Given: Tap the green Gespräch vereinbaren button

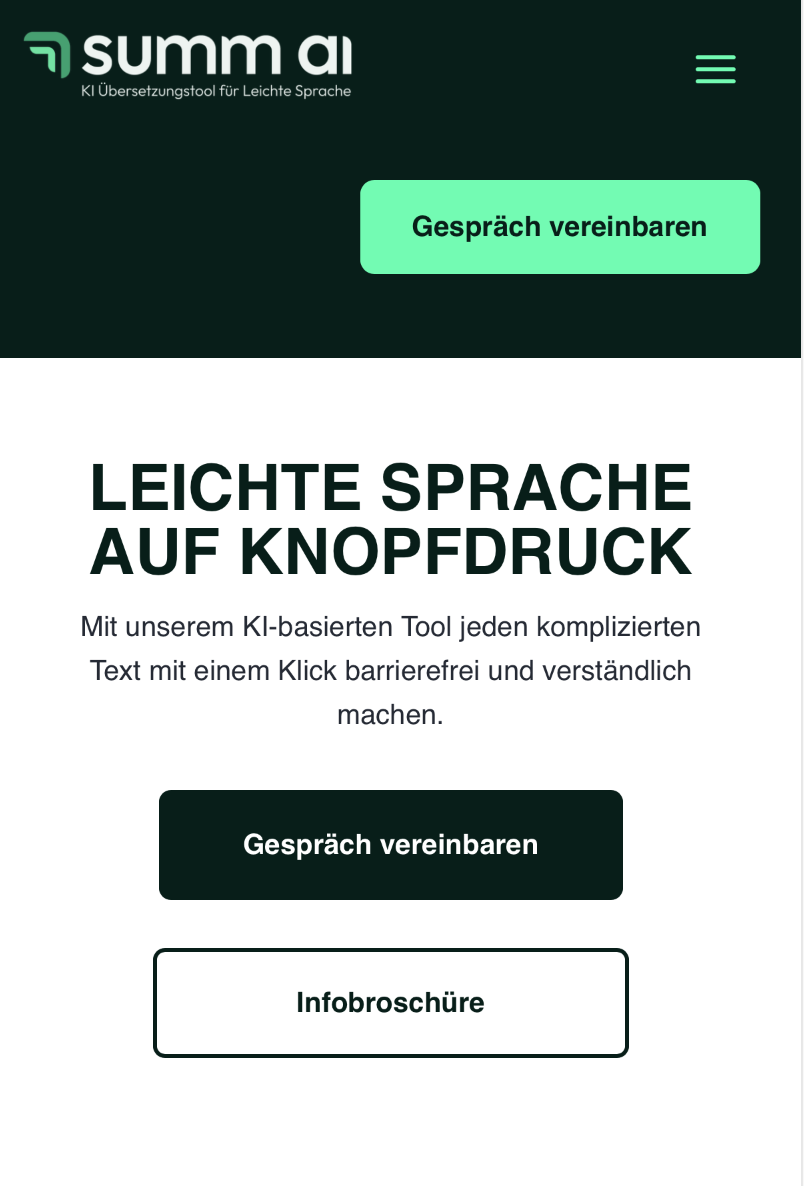Looking at the screenshot, I should [x=560, y=227].
